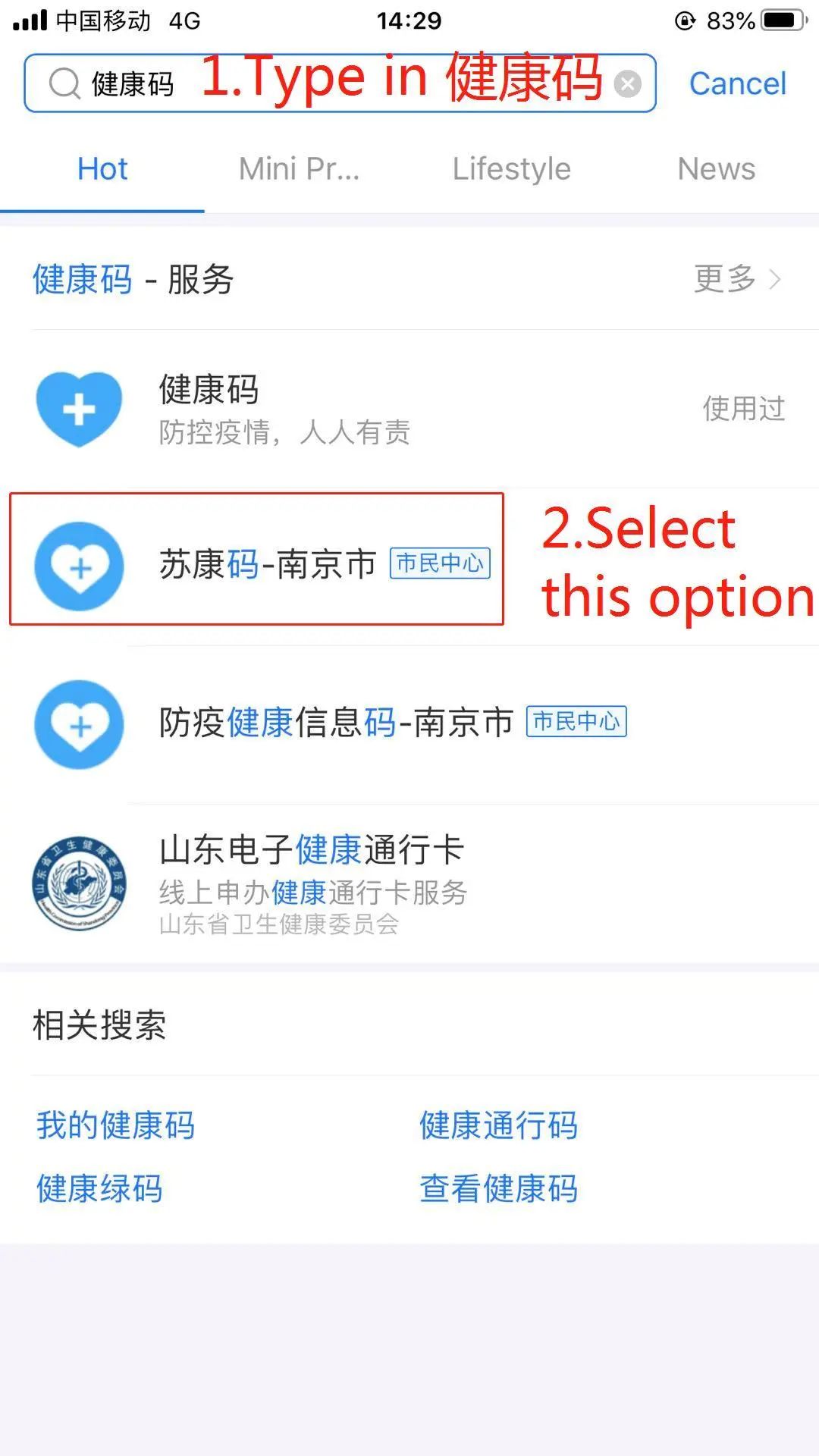This screenshot has width=819, height=1456.
Task: Search related term 查看健康码
Action: point(498,1188)
